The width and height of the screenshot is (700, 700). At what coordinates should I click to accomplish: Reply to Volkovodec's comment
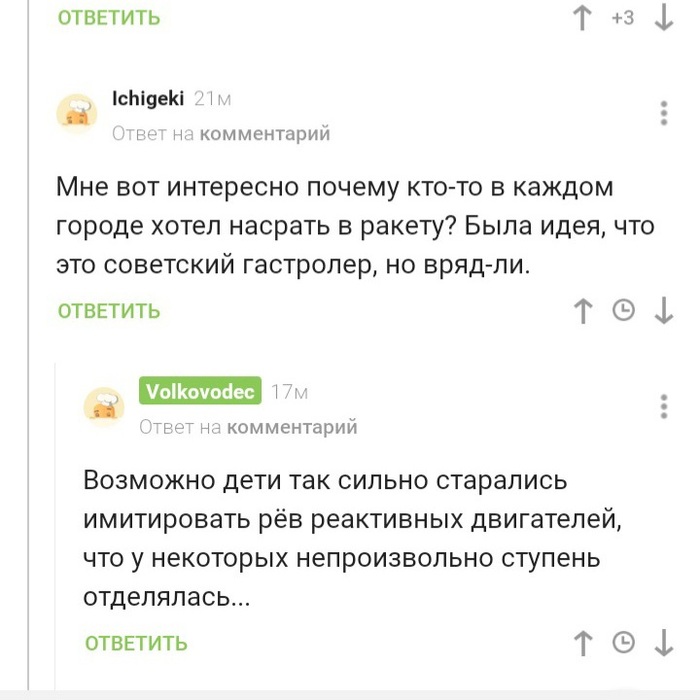[136, 643]
